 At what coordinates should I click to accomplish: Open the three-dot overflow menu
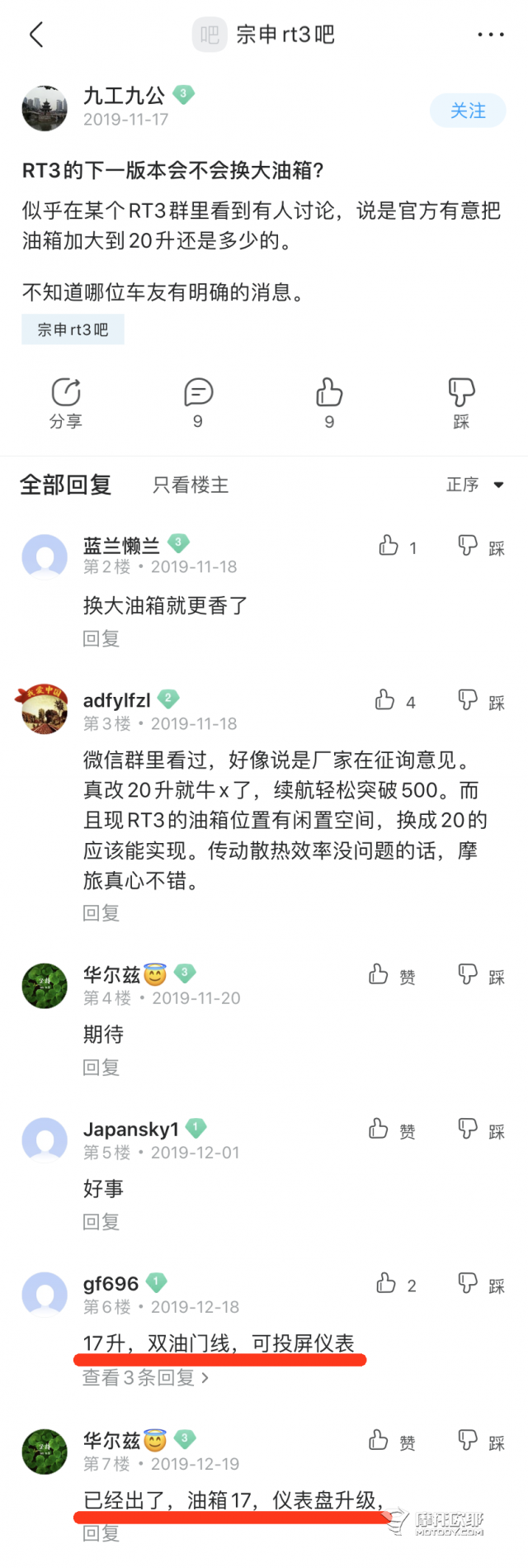coord(490,35)
